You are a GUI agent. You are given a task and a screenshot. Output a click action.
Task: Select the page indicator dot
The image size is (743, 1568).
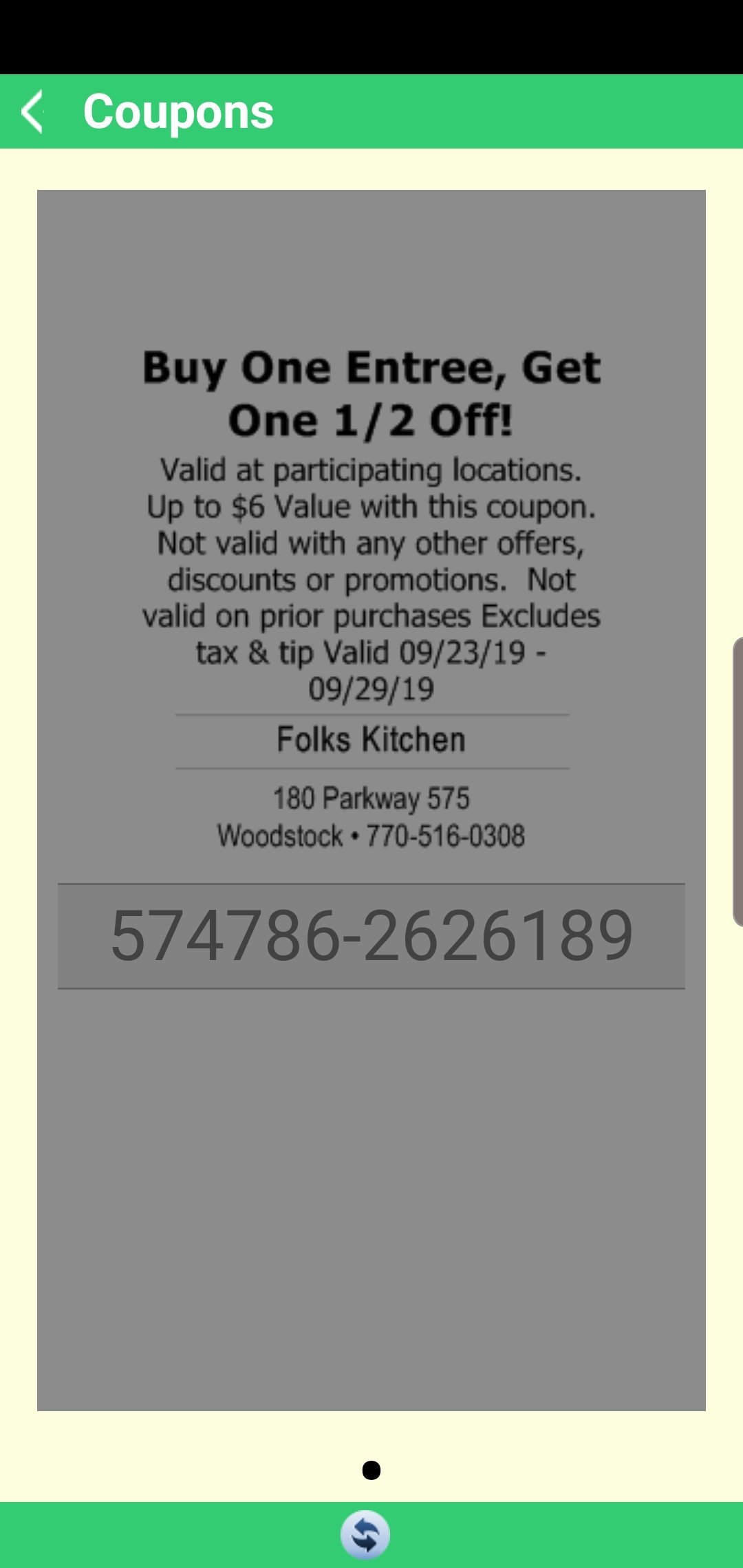371,1470
